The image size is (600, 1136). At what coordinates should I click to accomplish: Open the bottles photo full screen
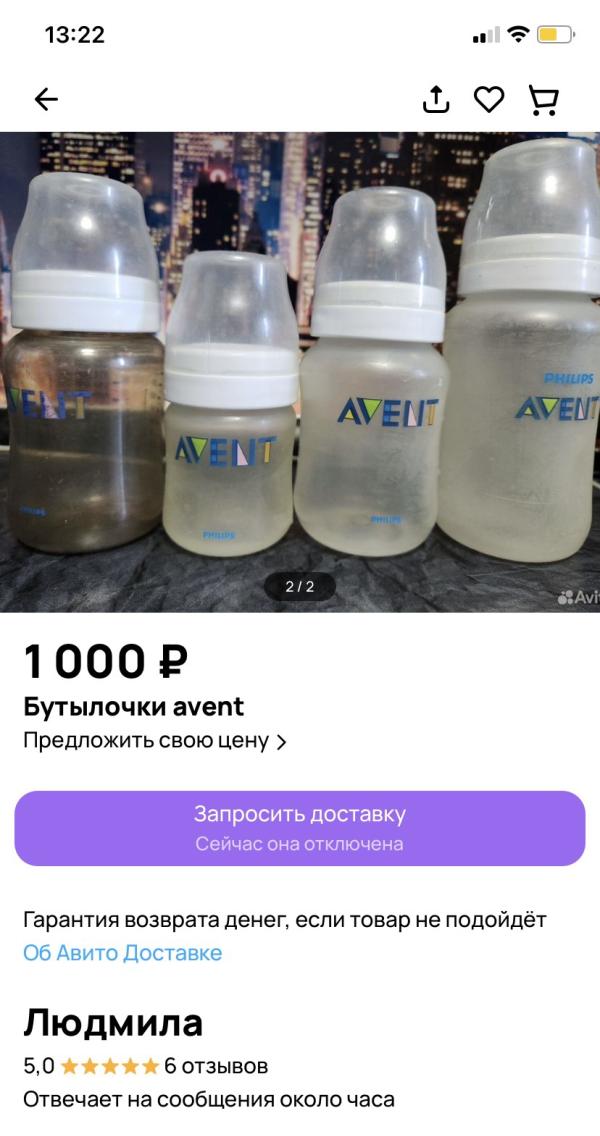pos(300,370)
